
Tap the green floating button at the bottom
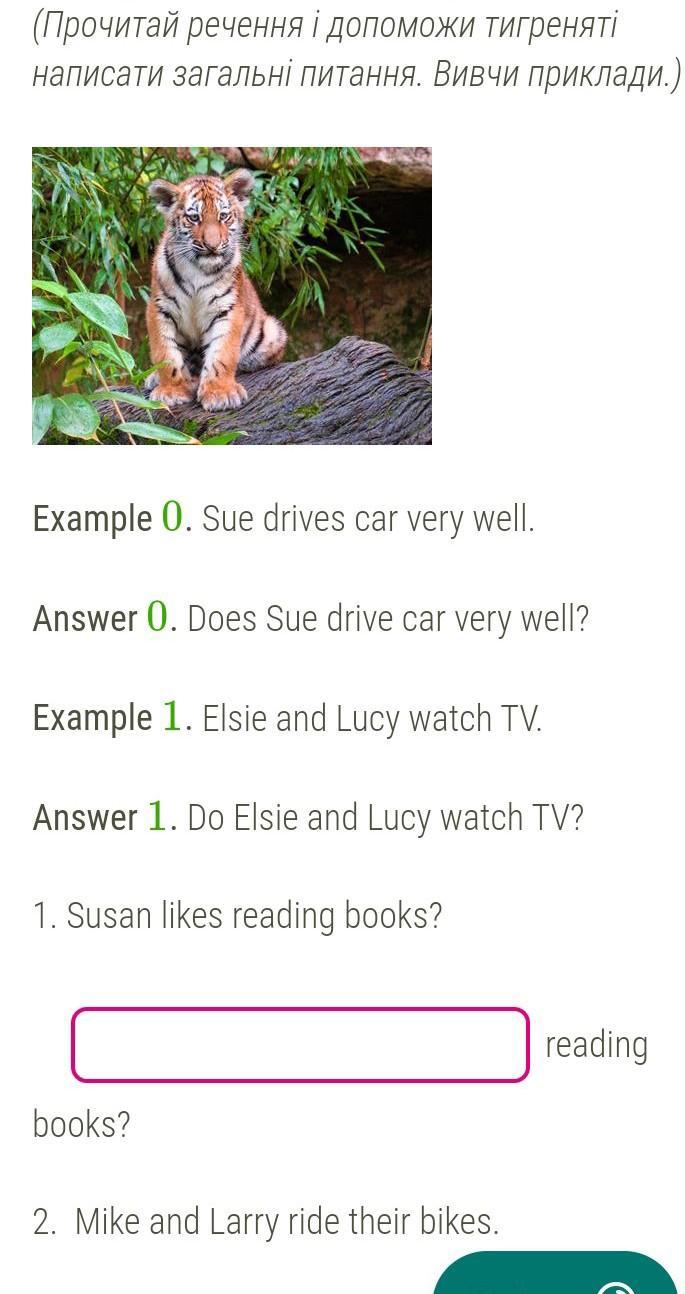[x=556, y=1275]
